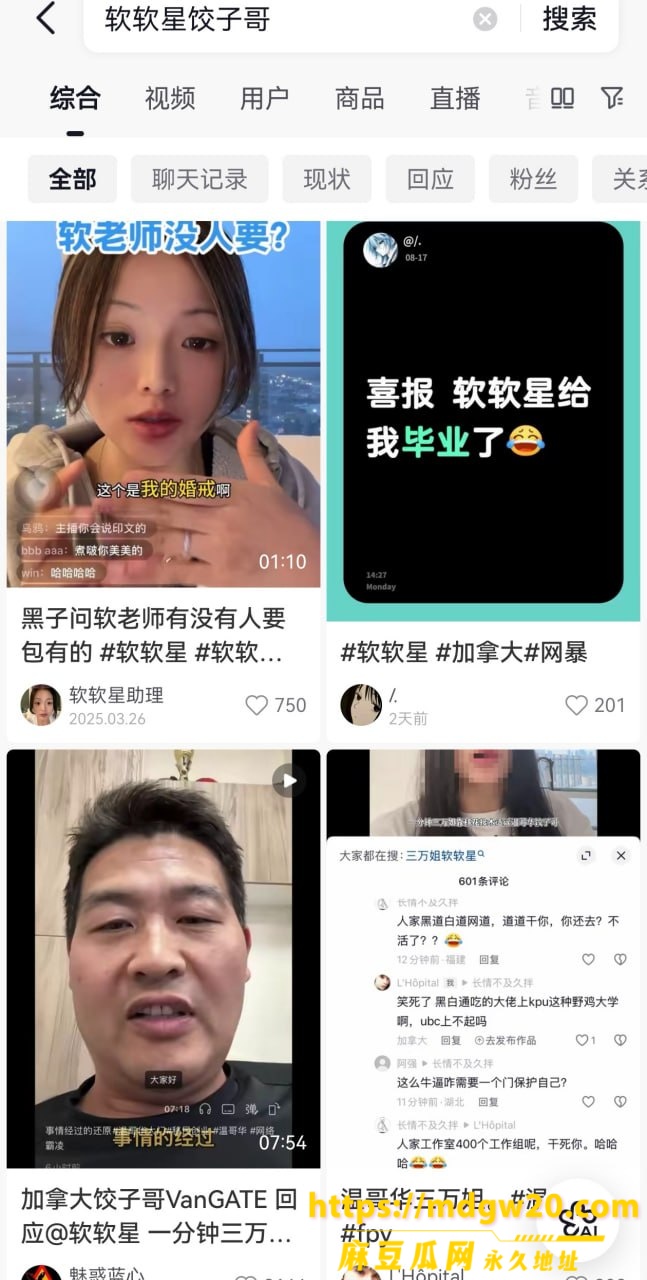Viewport: 647px width, 1280px height.
Task: Open the post 喜报 软软星给我毕业了
Action: (x=483, y=421)
